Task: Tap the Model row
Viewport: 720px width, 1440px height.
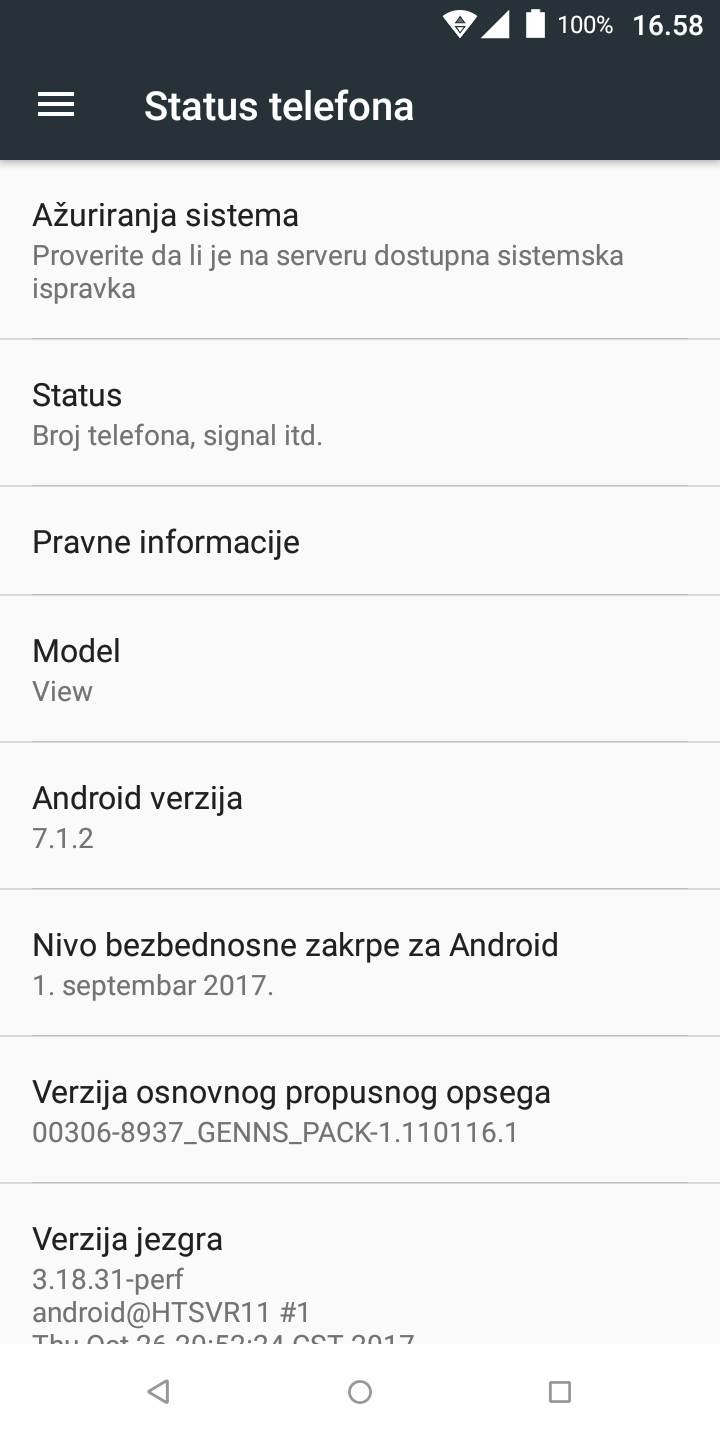Action: (x=360, y=669)
